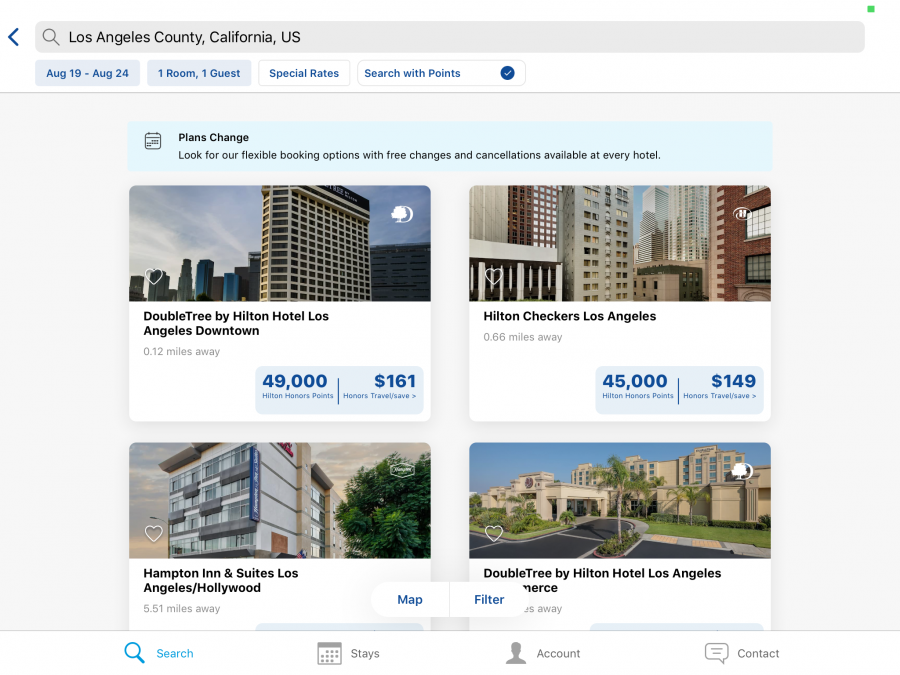Open Hampton Inn & Suites Hollywood card
900x675 pixels.
(x=220, y=580)
